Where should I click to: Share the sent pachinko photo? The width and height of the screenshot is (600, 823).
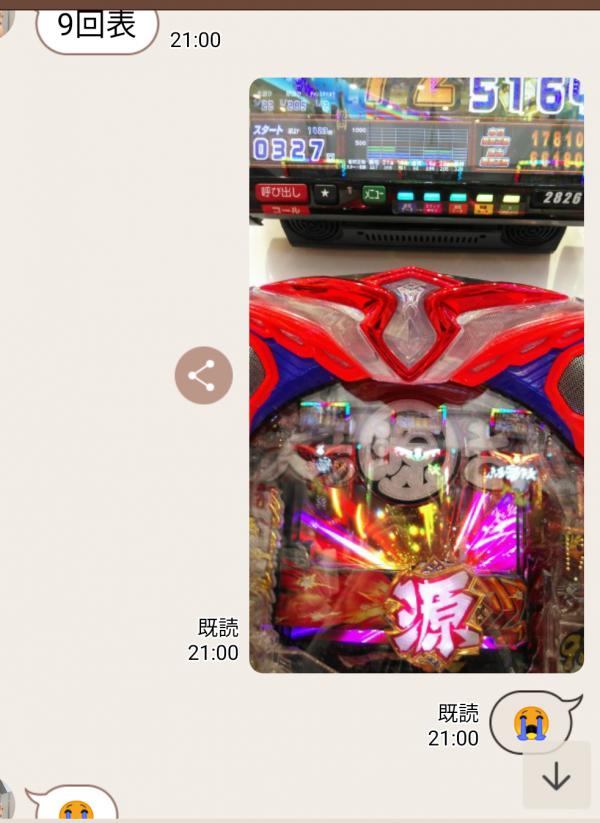(x=204, y=376)
